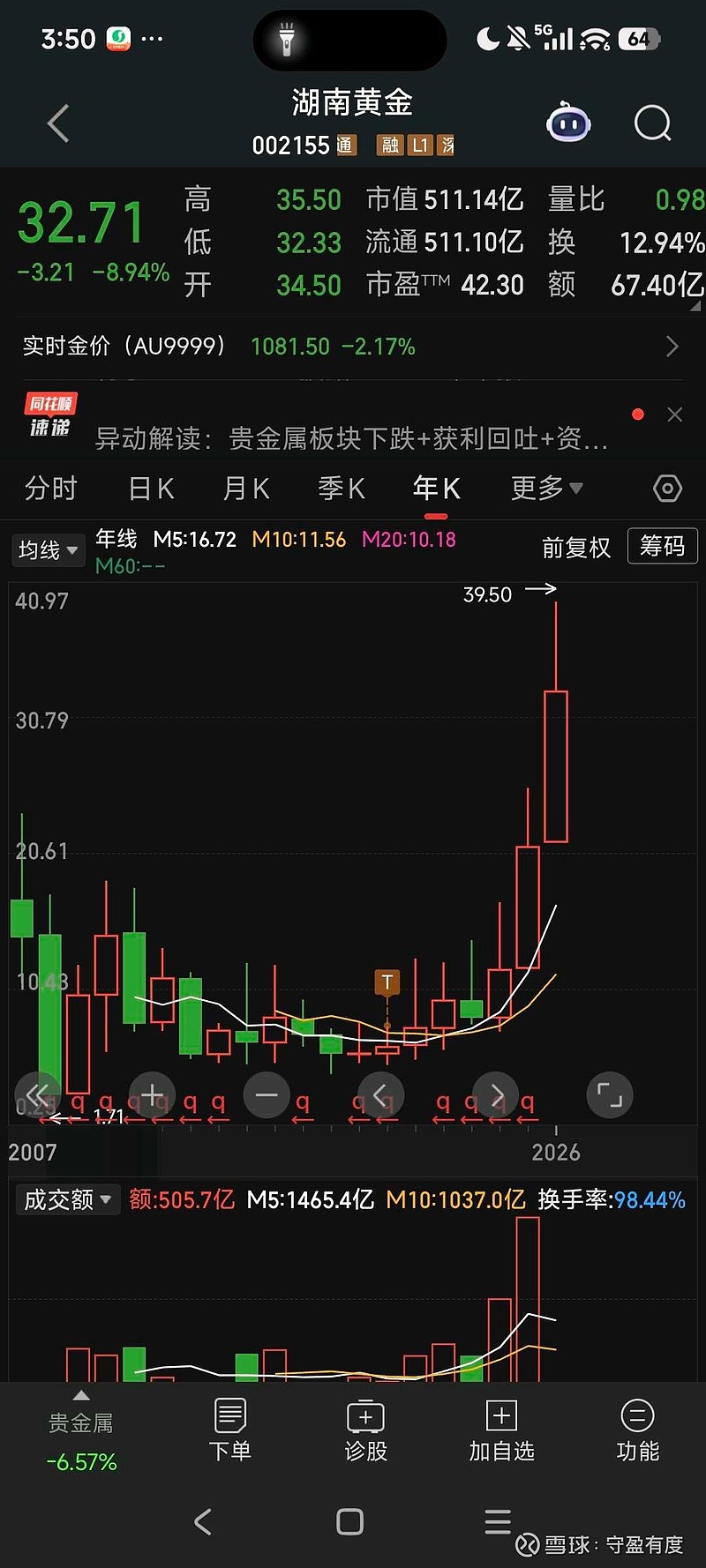Dismiss the 异动解读 news banner

pos(674,414)
